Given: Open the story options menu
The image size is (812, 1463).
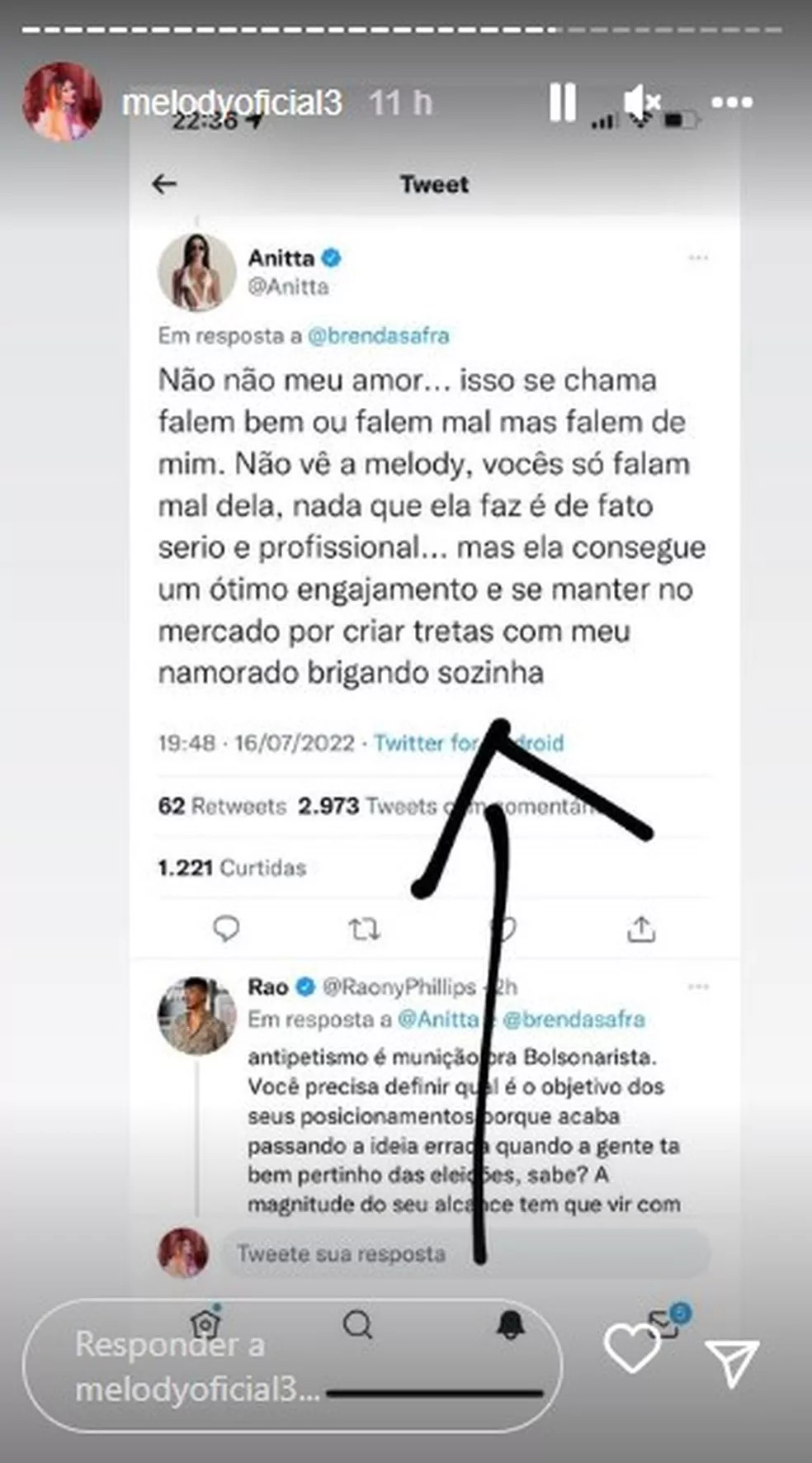Looking at the screenshot, I should 731,102.
